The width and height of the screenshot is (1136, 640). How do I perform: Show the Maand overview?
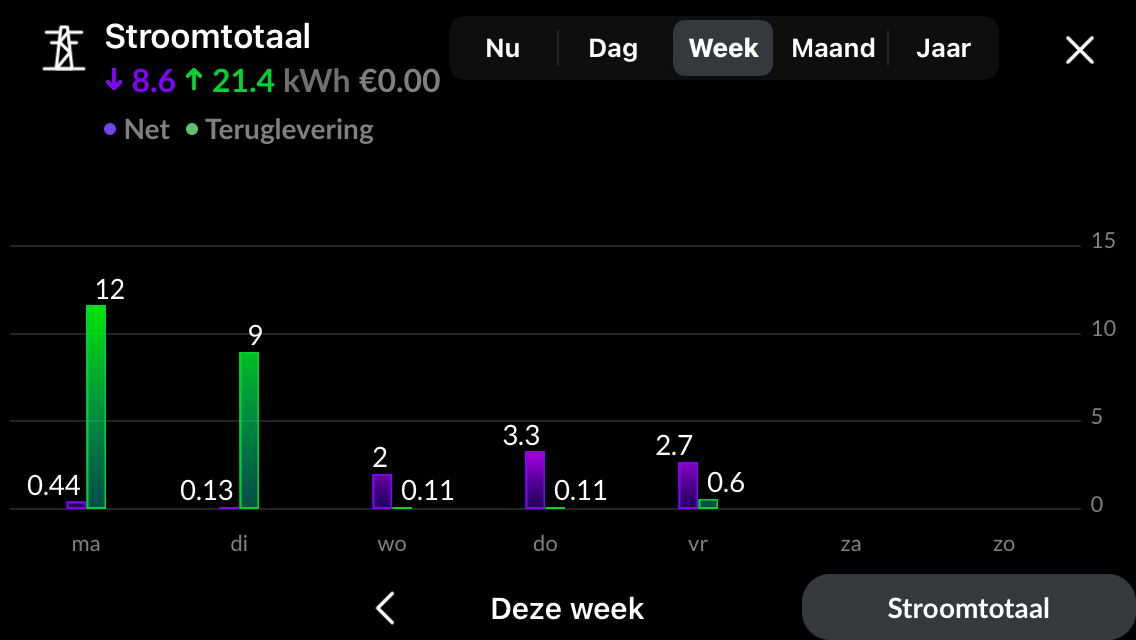(x=833, y=48)
